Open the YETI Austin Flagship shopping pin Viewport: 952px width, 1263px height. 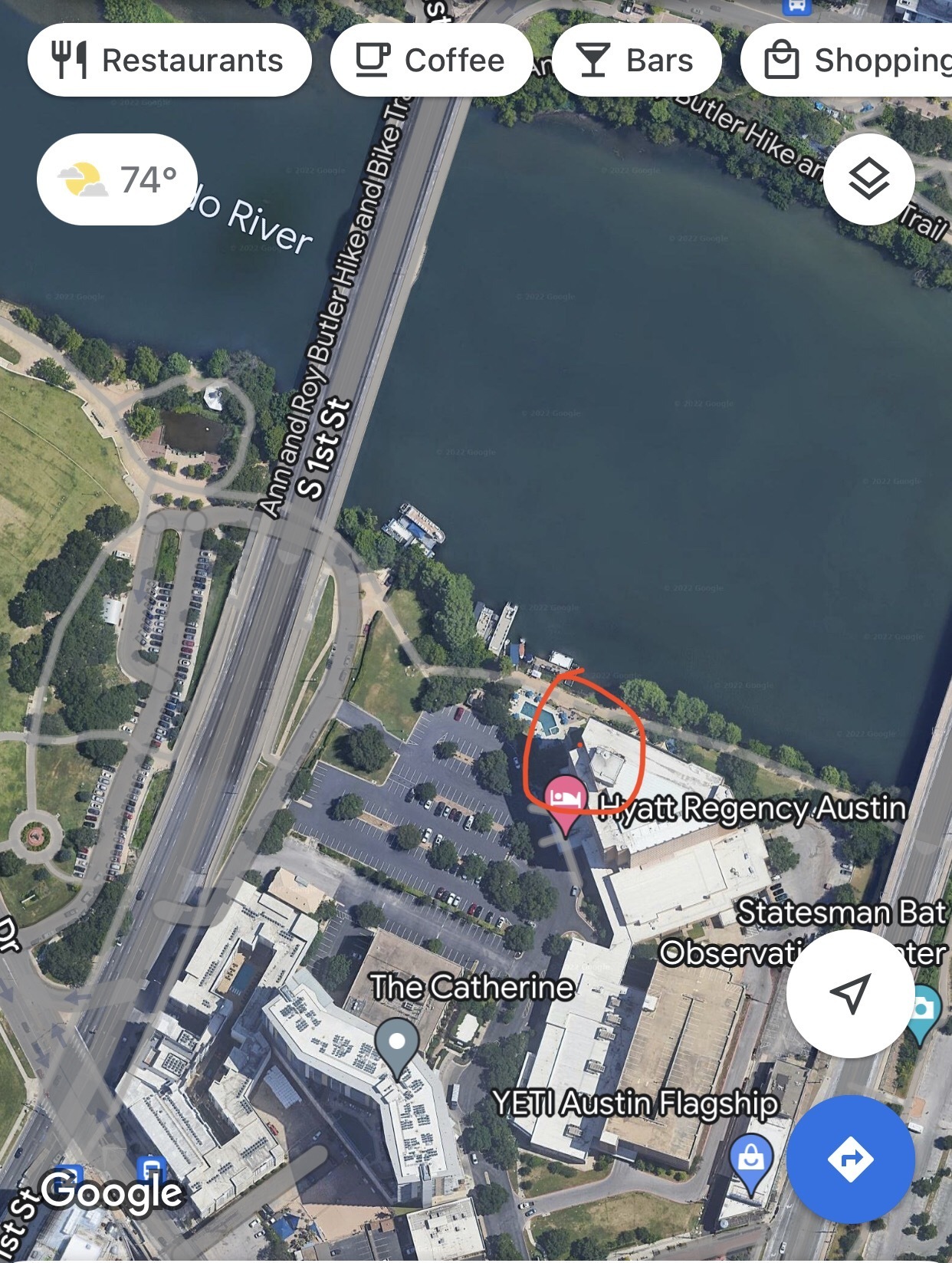(x=751, y=1159)
